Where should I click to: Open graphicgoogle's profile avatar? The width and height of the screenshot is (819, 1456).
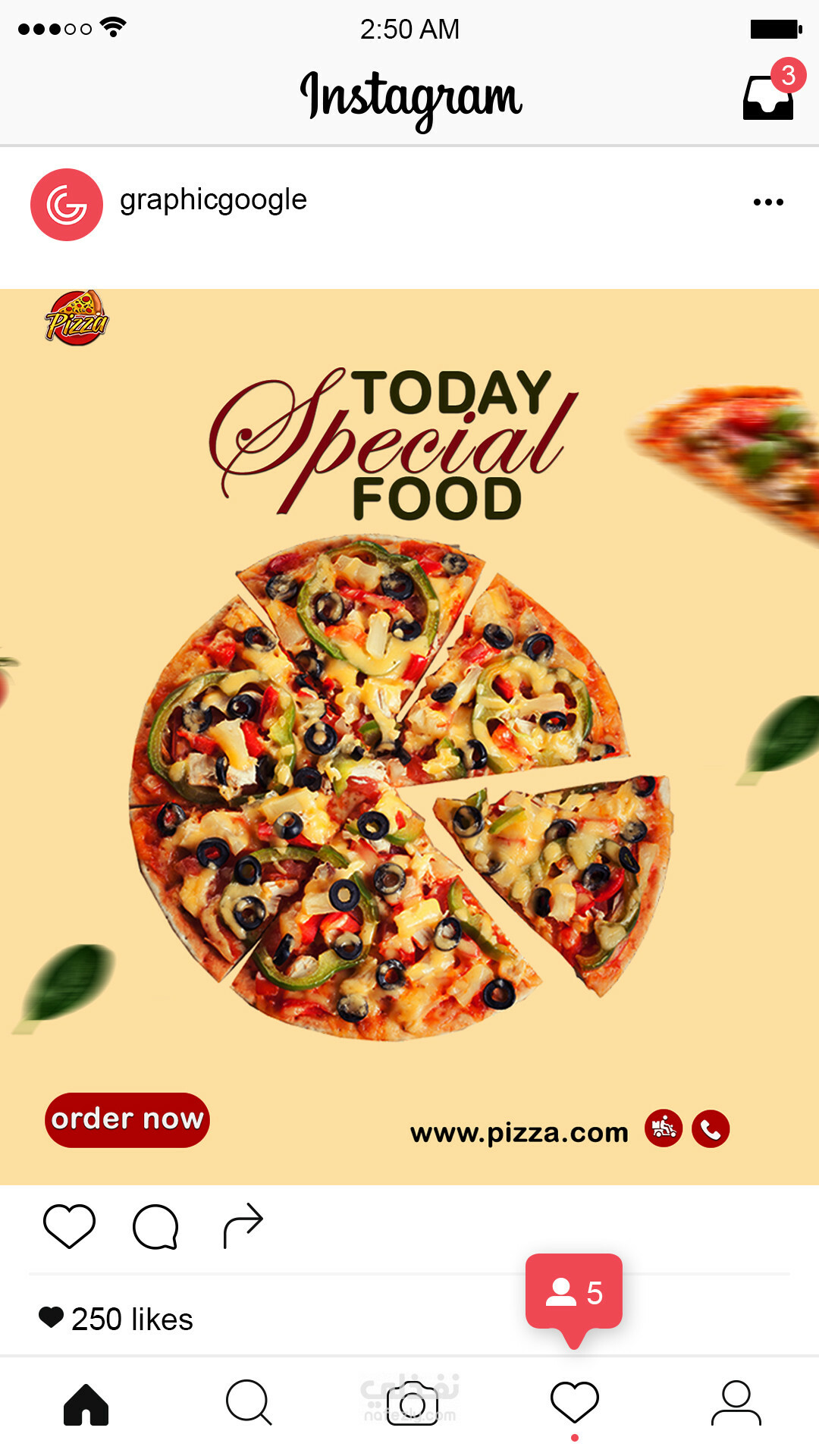pos(67,205)
